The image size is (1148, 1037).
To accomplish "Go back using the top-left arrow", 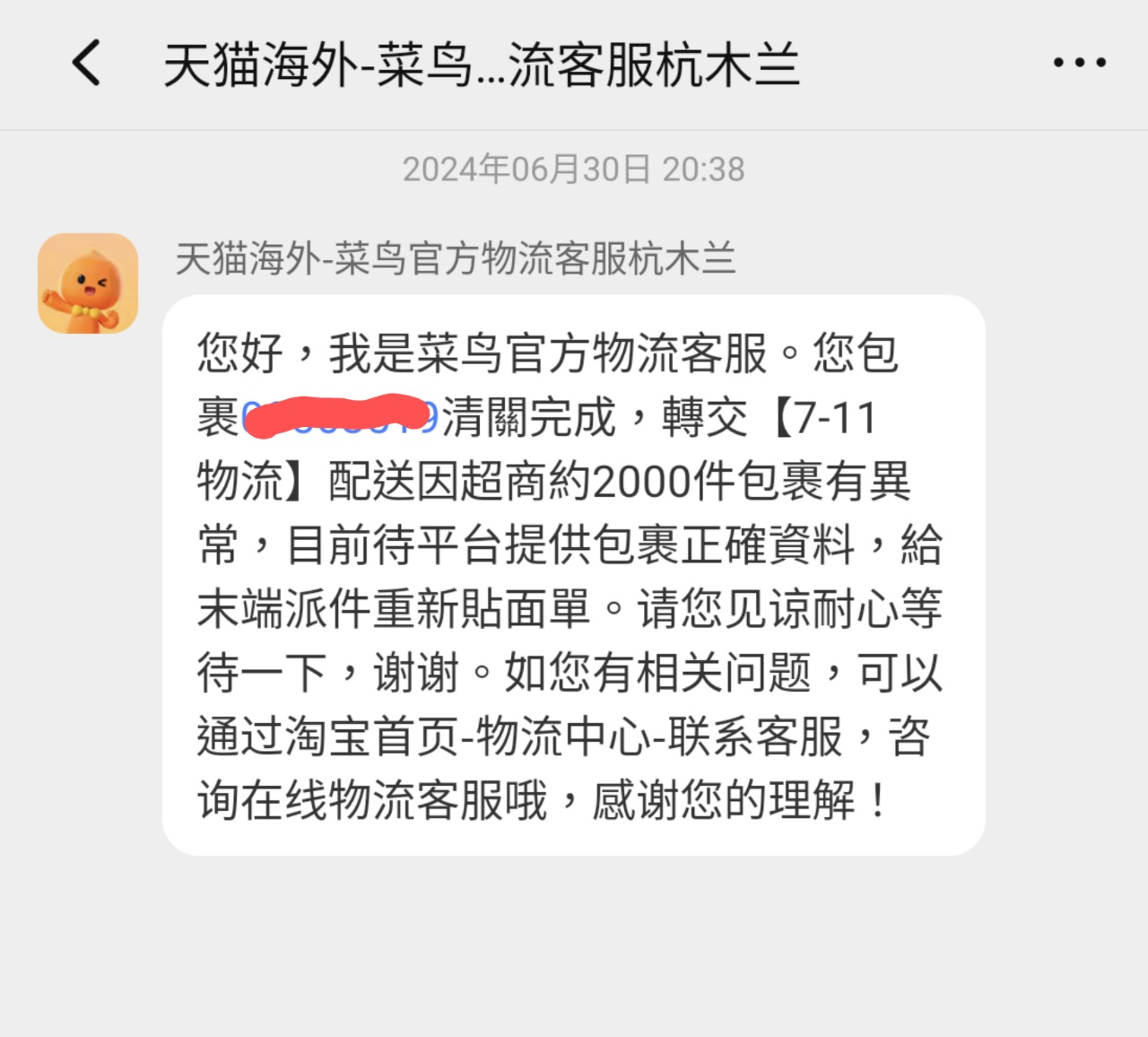I will (x=87, y=64).
